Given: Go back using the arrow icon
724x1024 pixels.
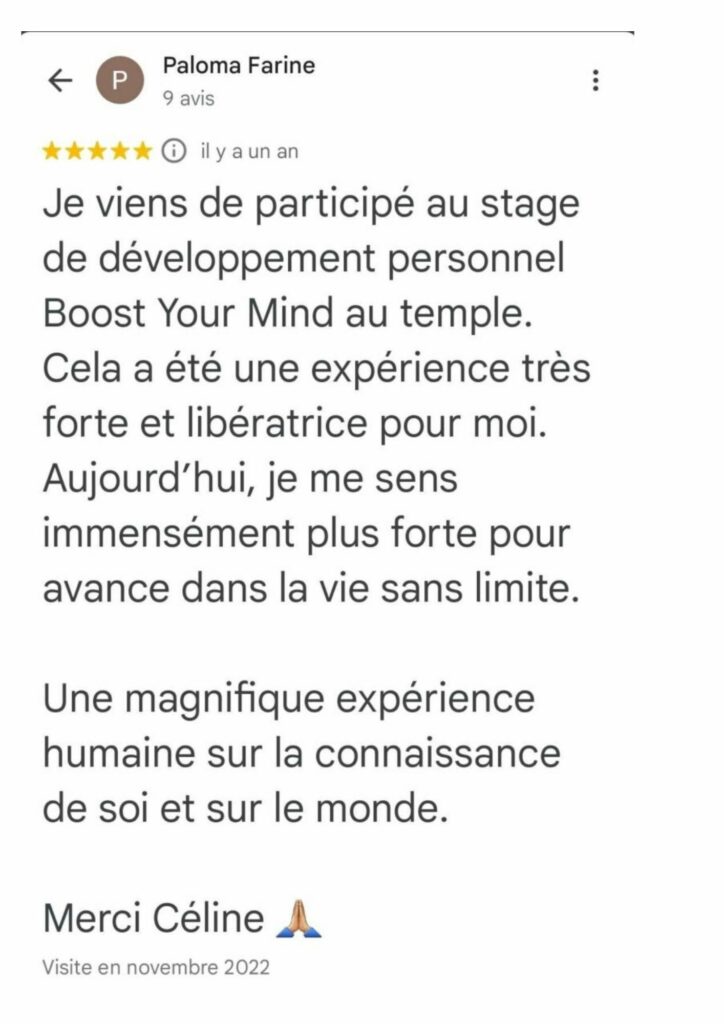Looking at the screenshot, I should (x=60, y=82).
